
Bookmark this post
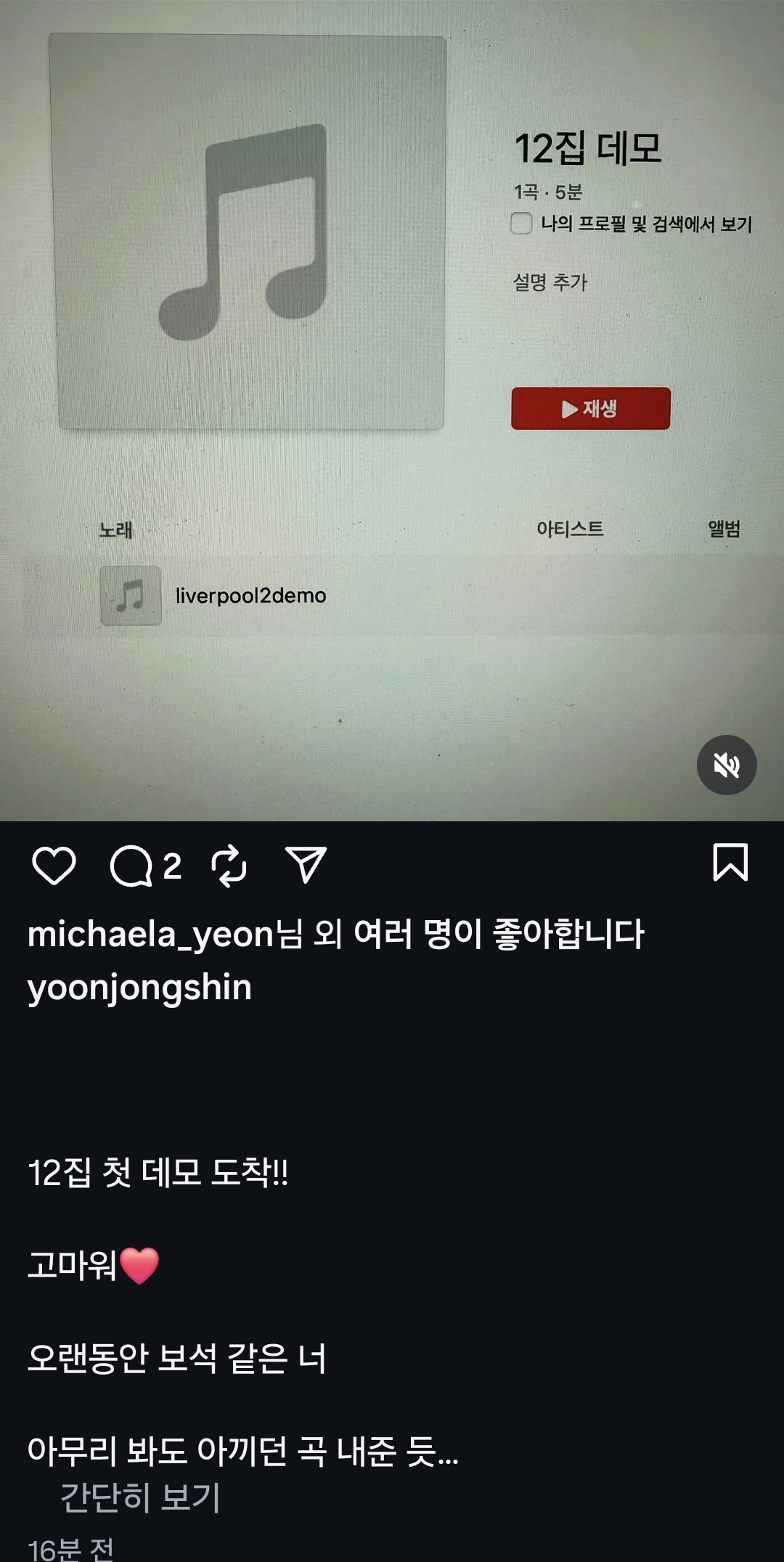[x=730, y=863]
